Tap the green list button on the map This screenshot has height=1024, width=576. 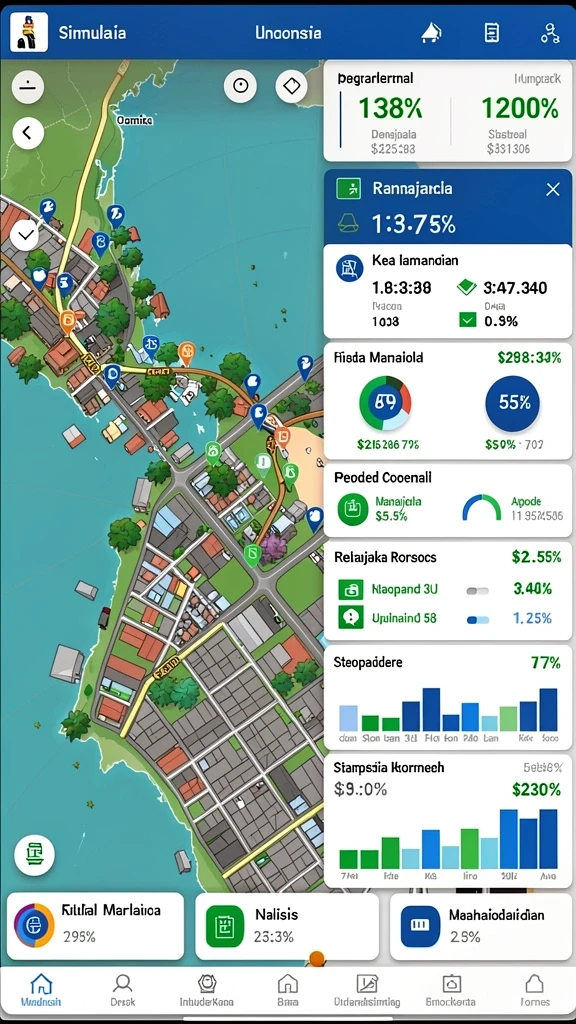(34, 856)
